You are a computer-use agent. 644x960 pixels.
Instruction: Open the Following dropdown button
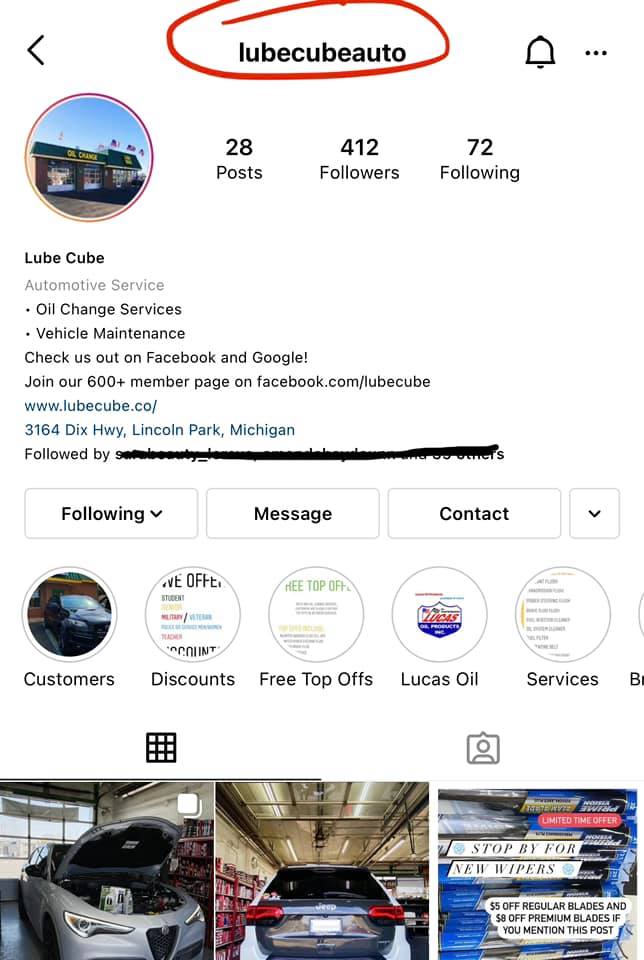click(x=111, y=514)
